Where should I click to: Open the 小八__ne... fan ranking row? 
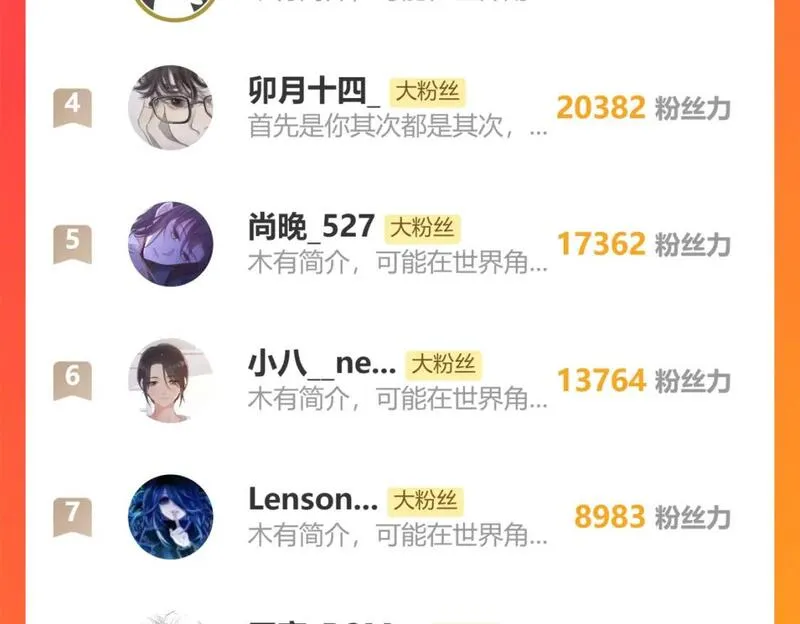400,380
